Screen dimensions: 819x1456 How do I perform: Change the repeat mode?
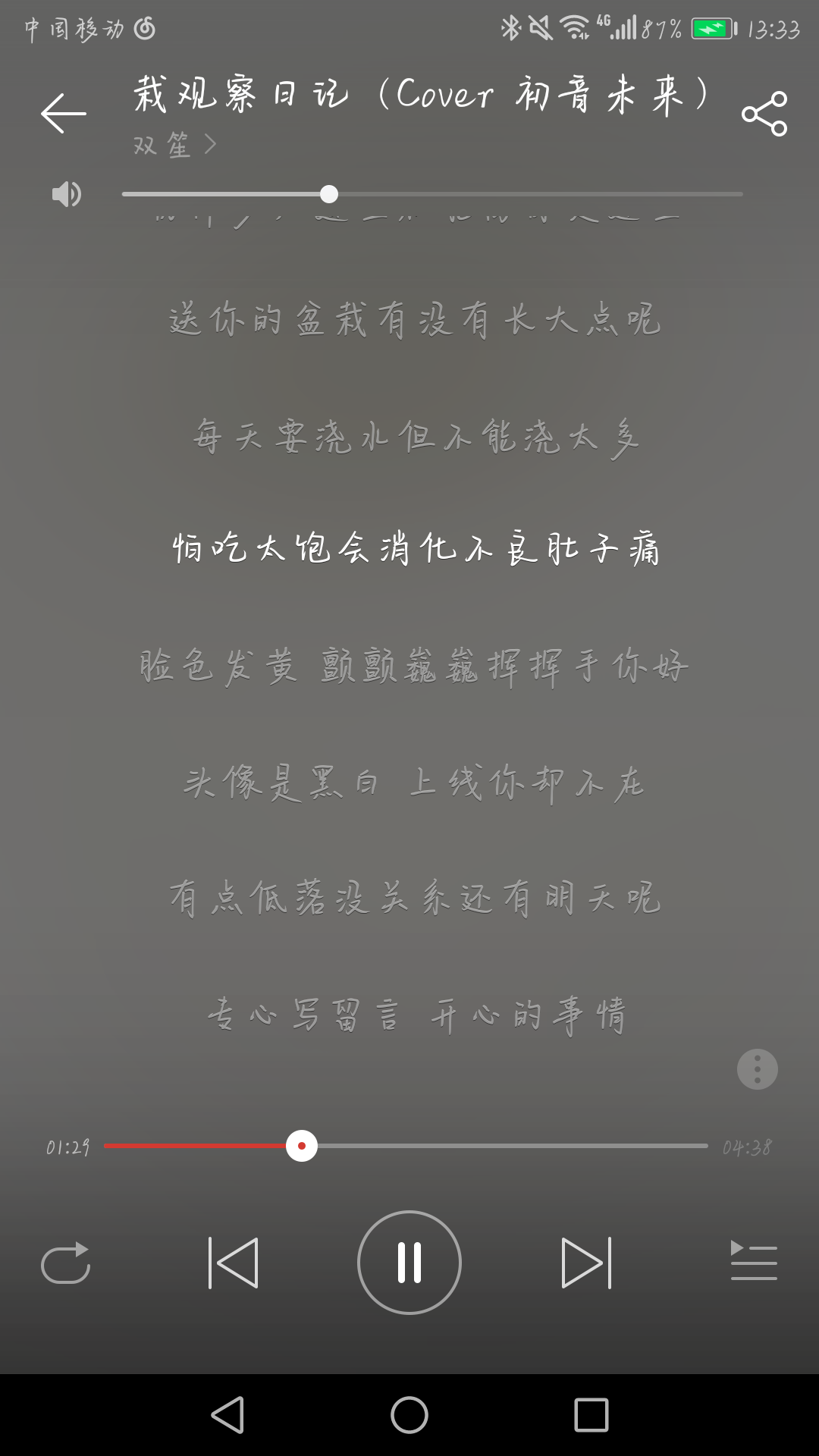pyautogui.click(x=66, y=1263)
